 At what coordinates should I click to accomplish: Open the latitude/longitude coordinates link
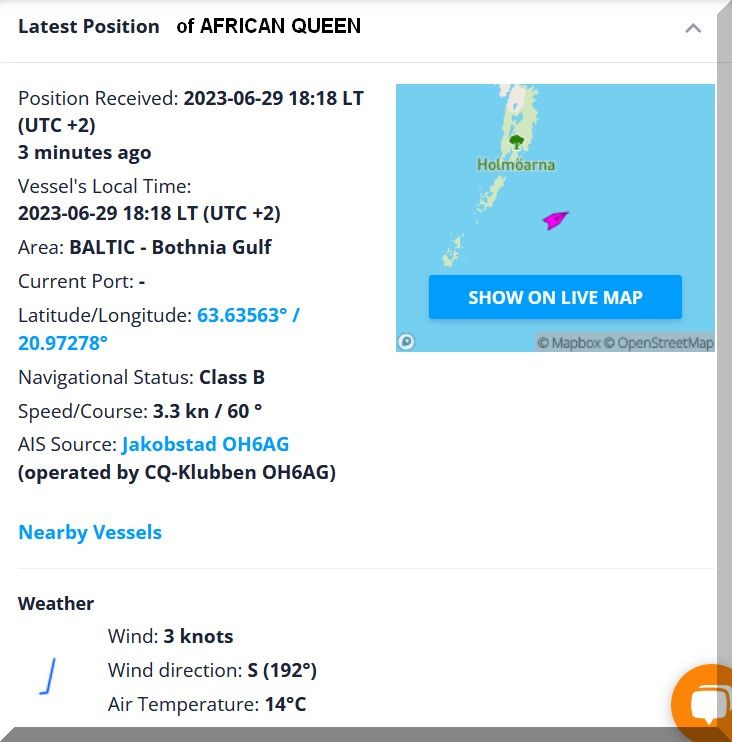248,315
